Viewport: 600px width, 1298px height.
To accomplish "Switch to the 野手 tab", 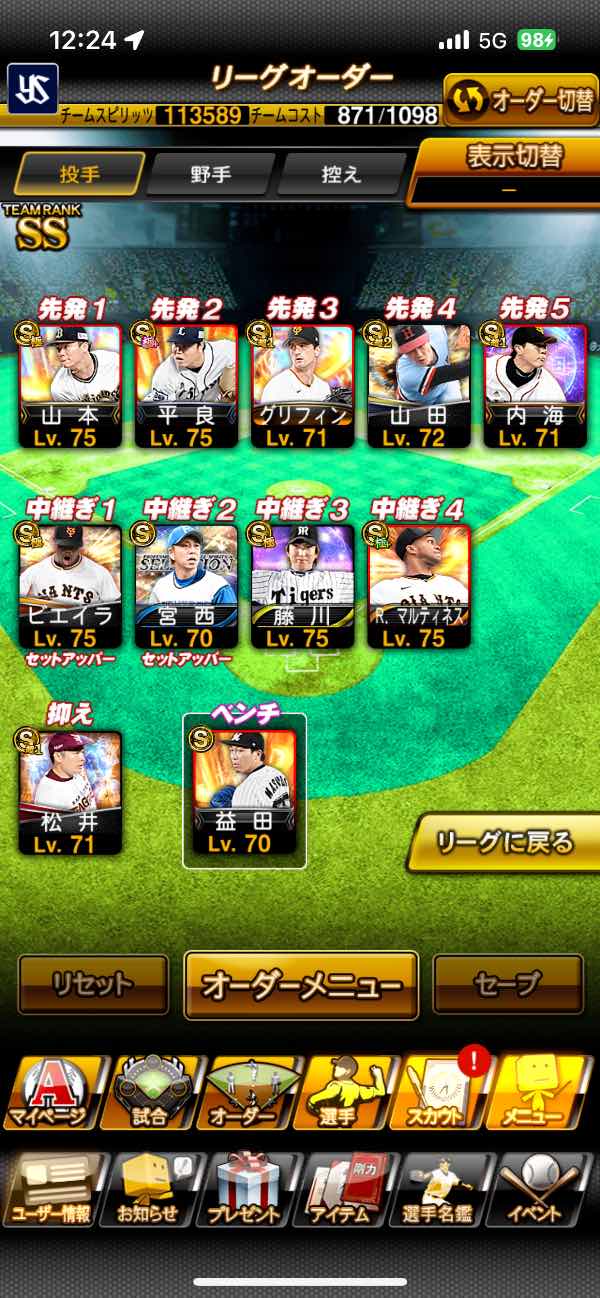I will [210, 175].
